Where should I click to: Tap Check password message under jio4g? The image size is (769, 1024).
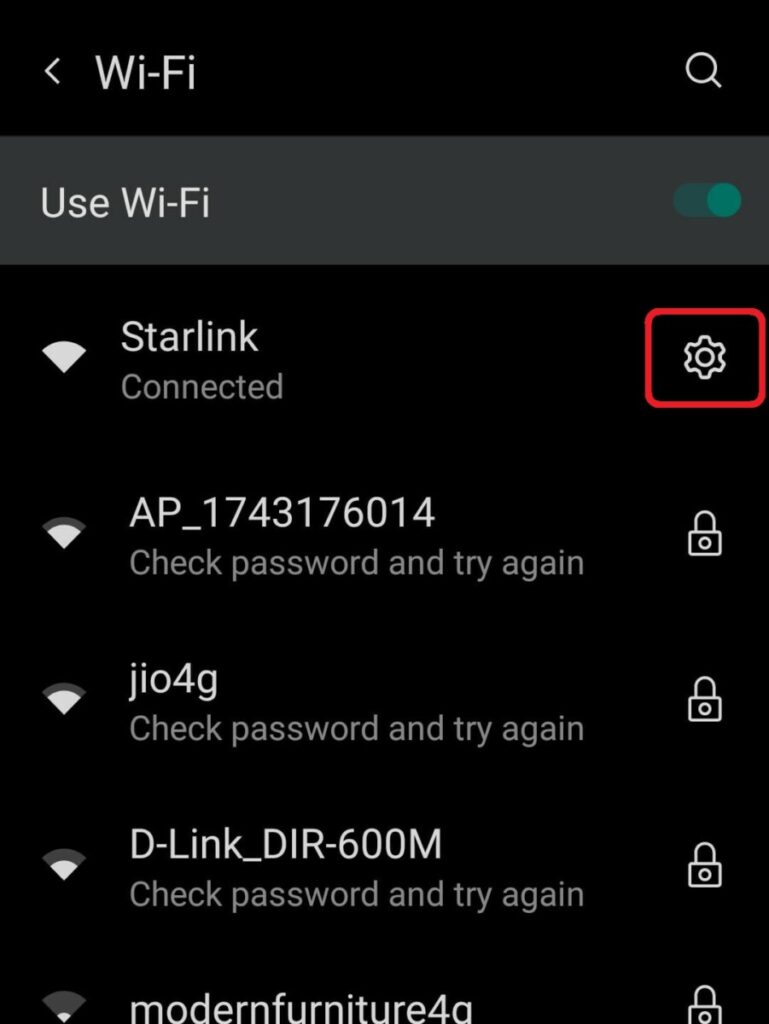pos(355,730)
